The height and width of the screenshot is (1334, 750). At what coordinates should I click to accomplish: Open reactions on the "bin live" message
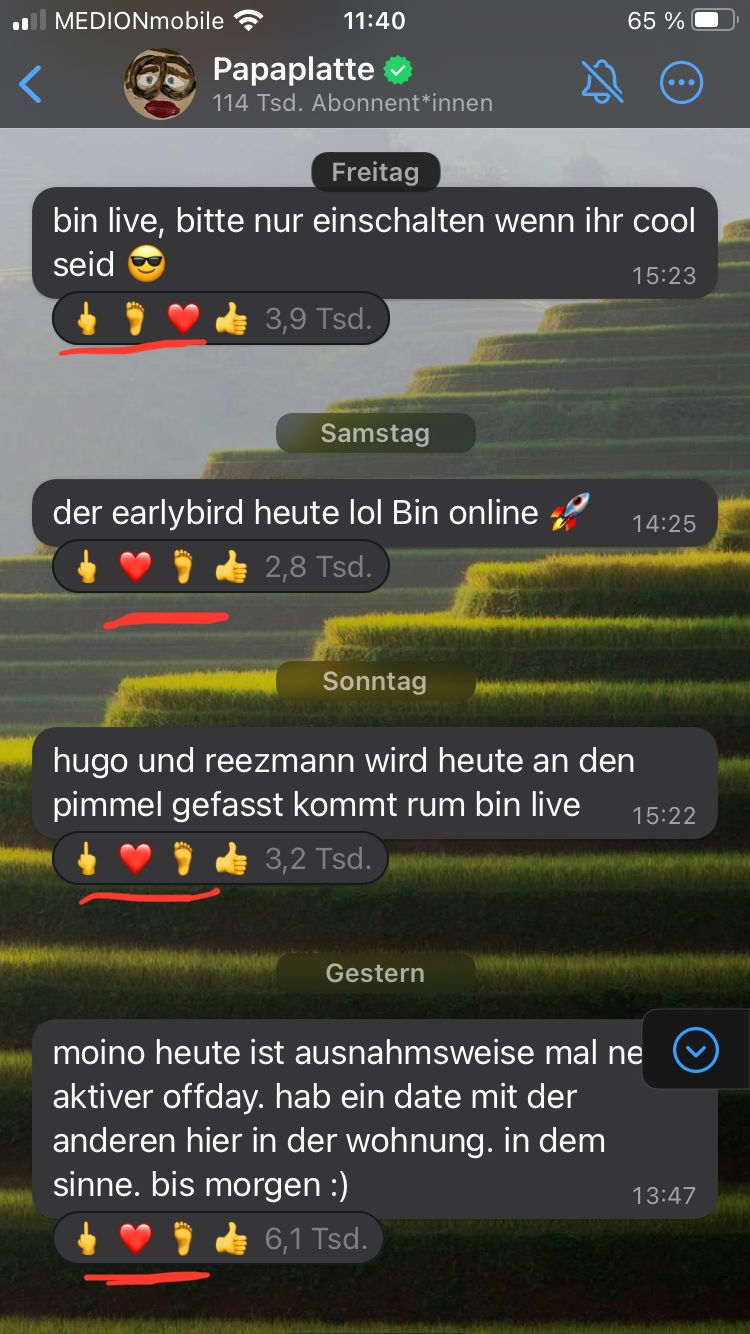pos(221,319)
